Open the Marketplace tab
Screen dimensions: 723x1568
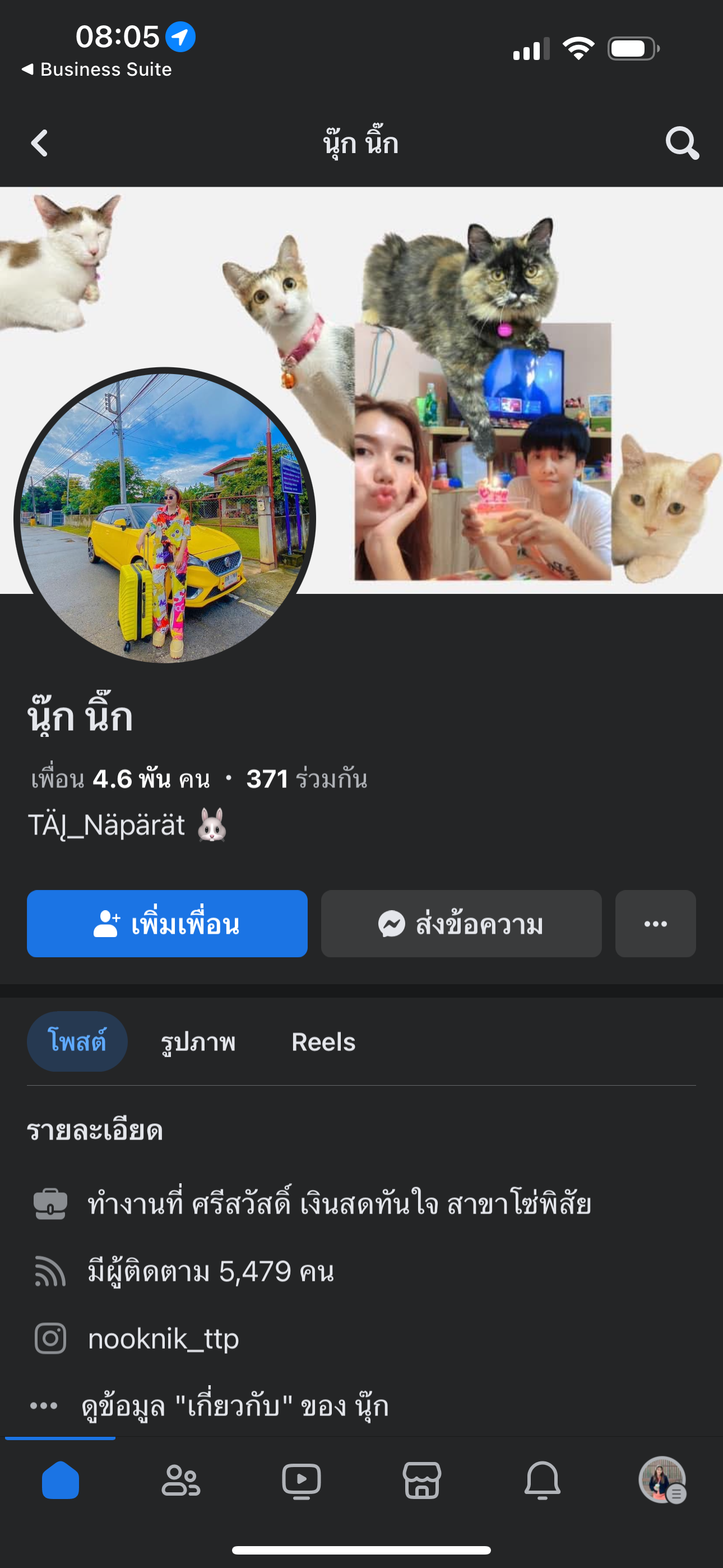pyautogui.click(x=421, y=1480)
